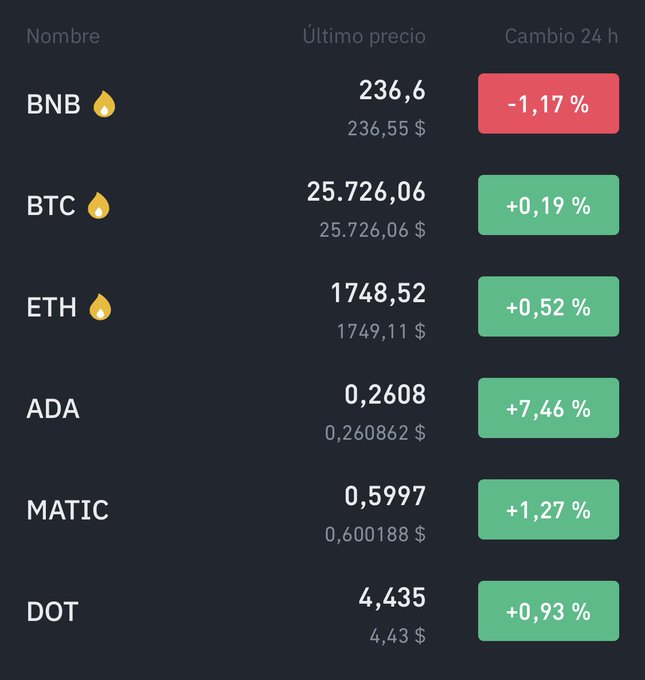Sort list by Cambio 24 h column
Screen dimensions: 645x680
(561, 36)
